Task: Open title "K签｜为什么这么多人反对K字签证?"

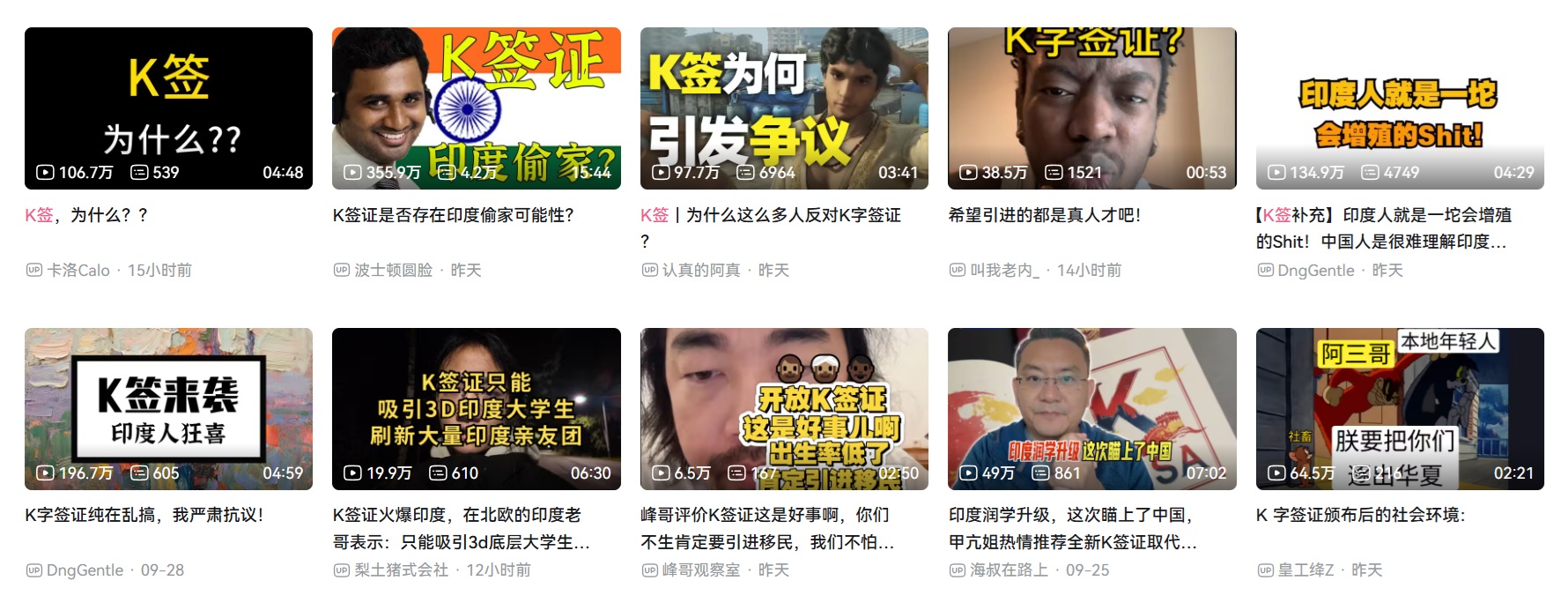Action: [x=770, y=215]
